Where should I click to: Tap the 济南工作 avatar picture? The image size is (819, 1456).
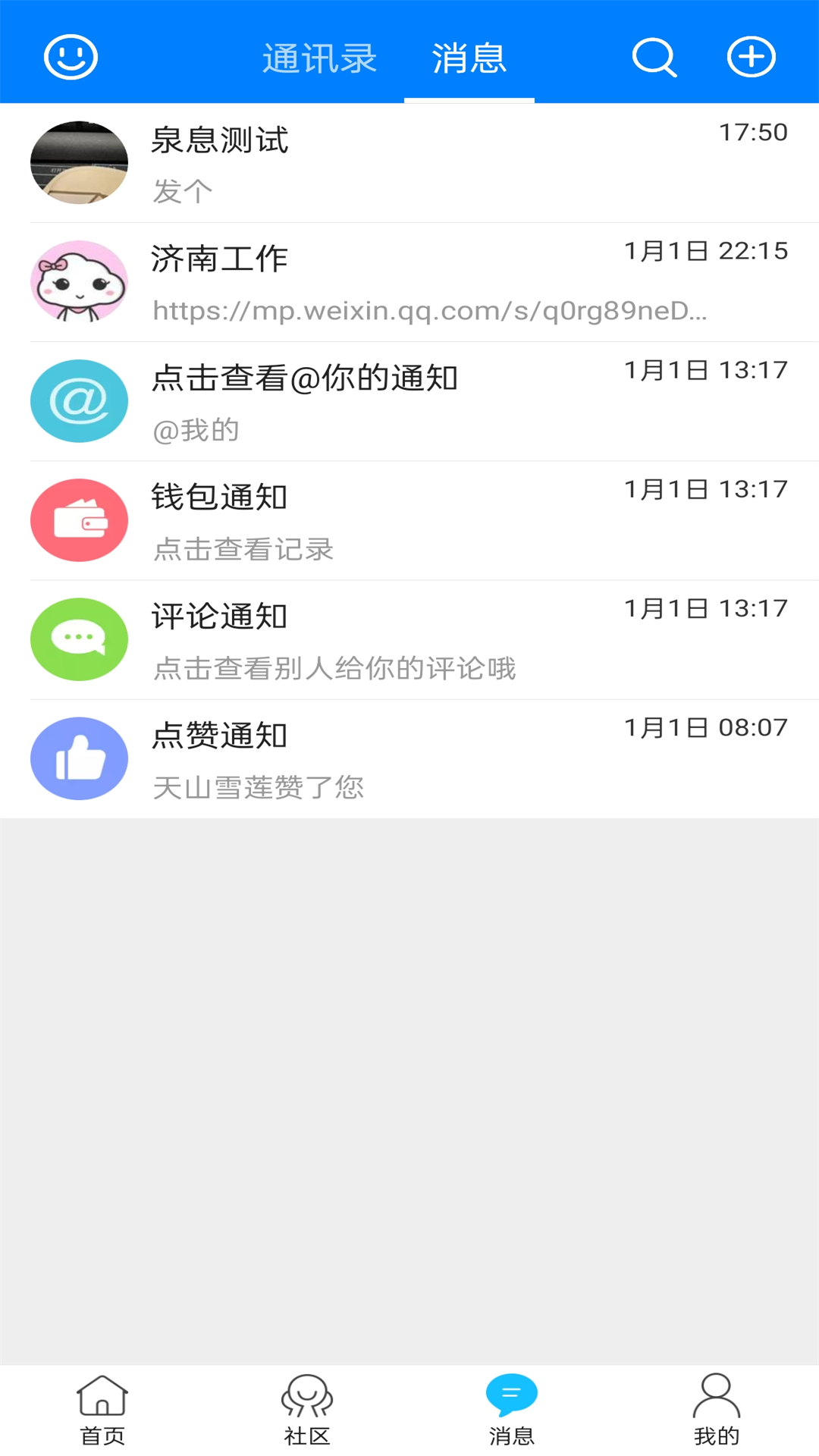click(x=79, y=281)
